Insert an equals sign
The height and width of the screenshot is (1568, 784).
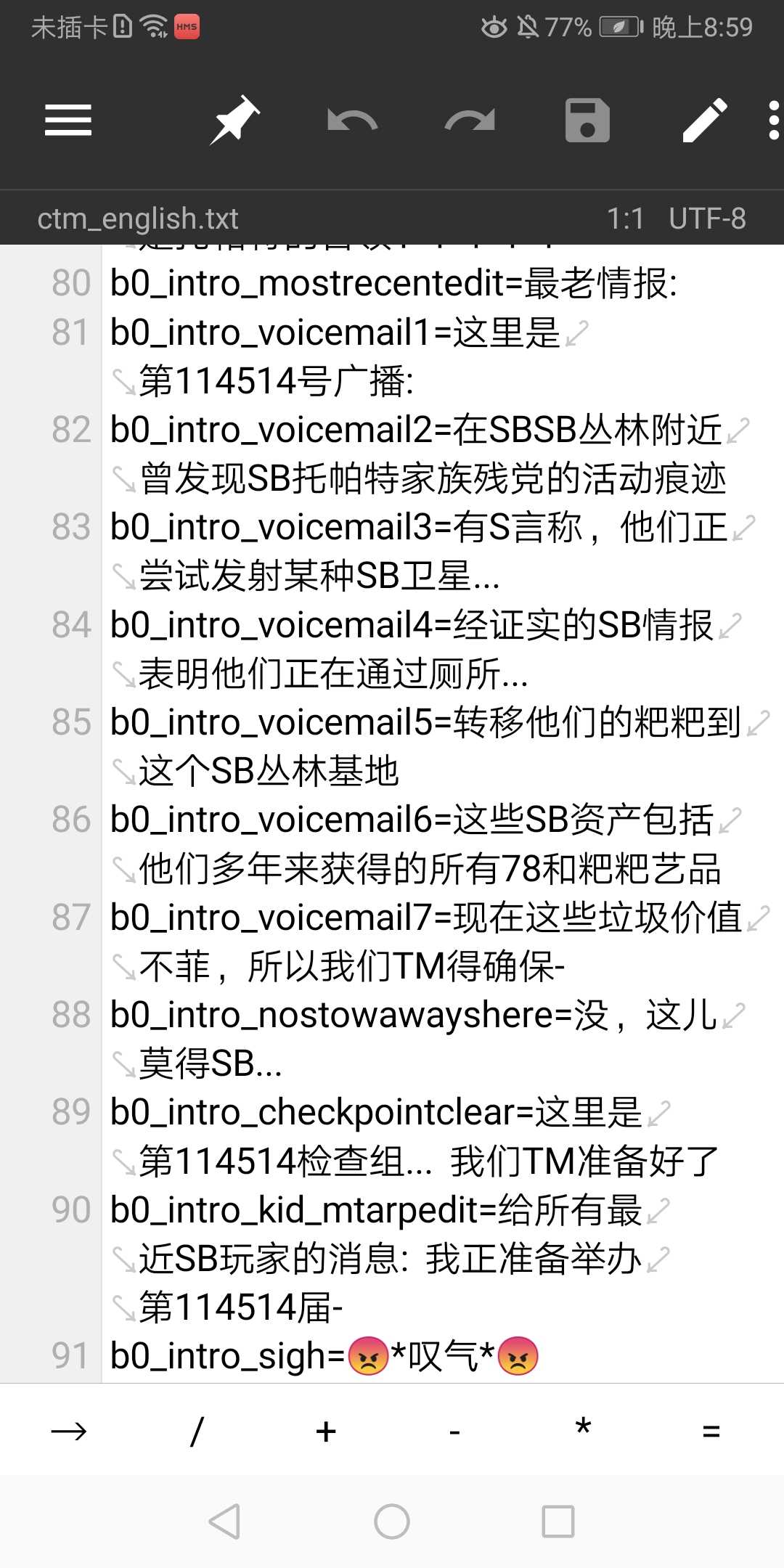tap(711, 1431)
